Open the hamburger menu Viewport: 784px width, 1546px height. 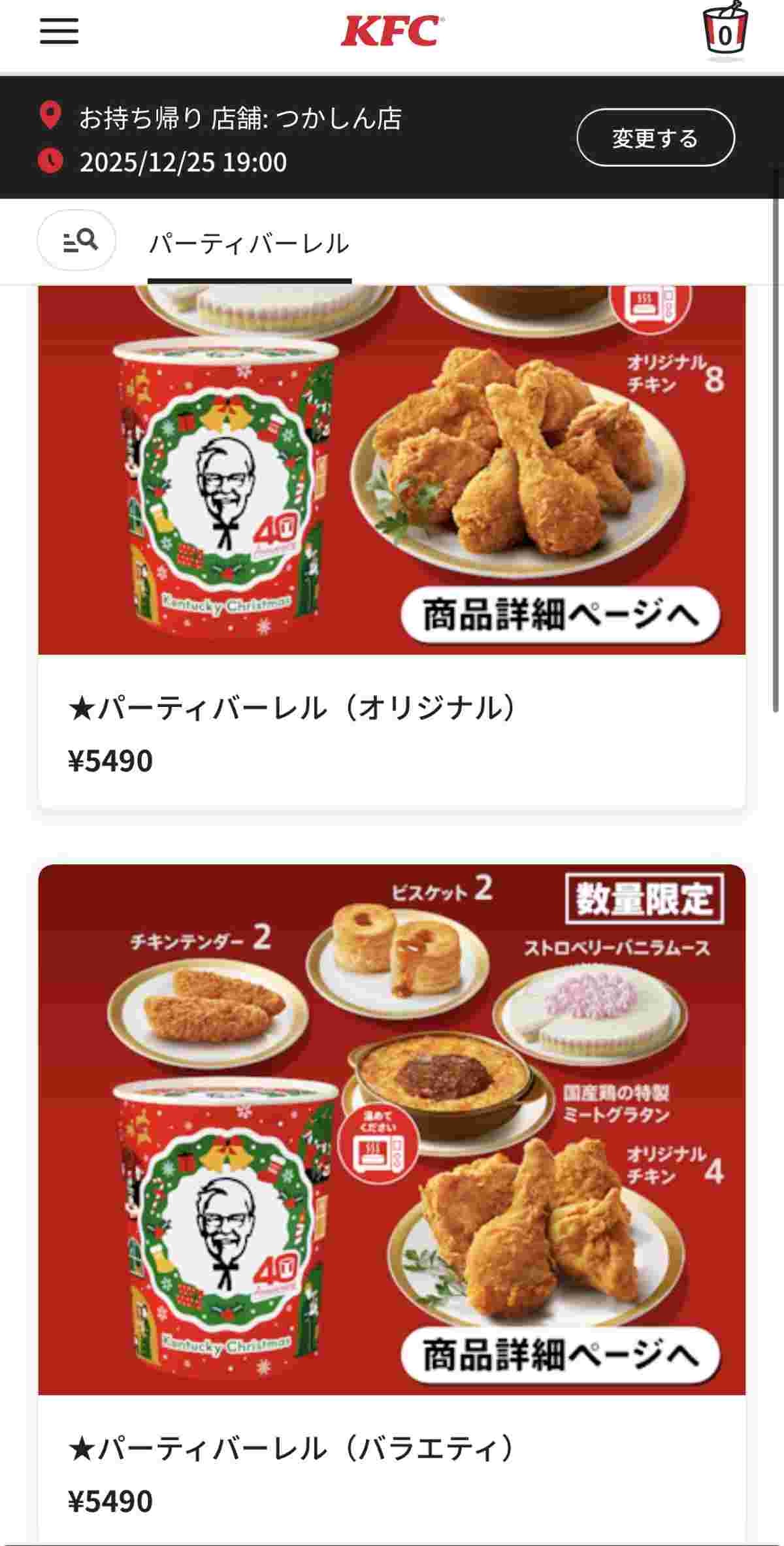(59, 31)
